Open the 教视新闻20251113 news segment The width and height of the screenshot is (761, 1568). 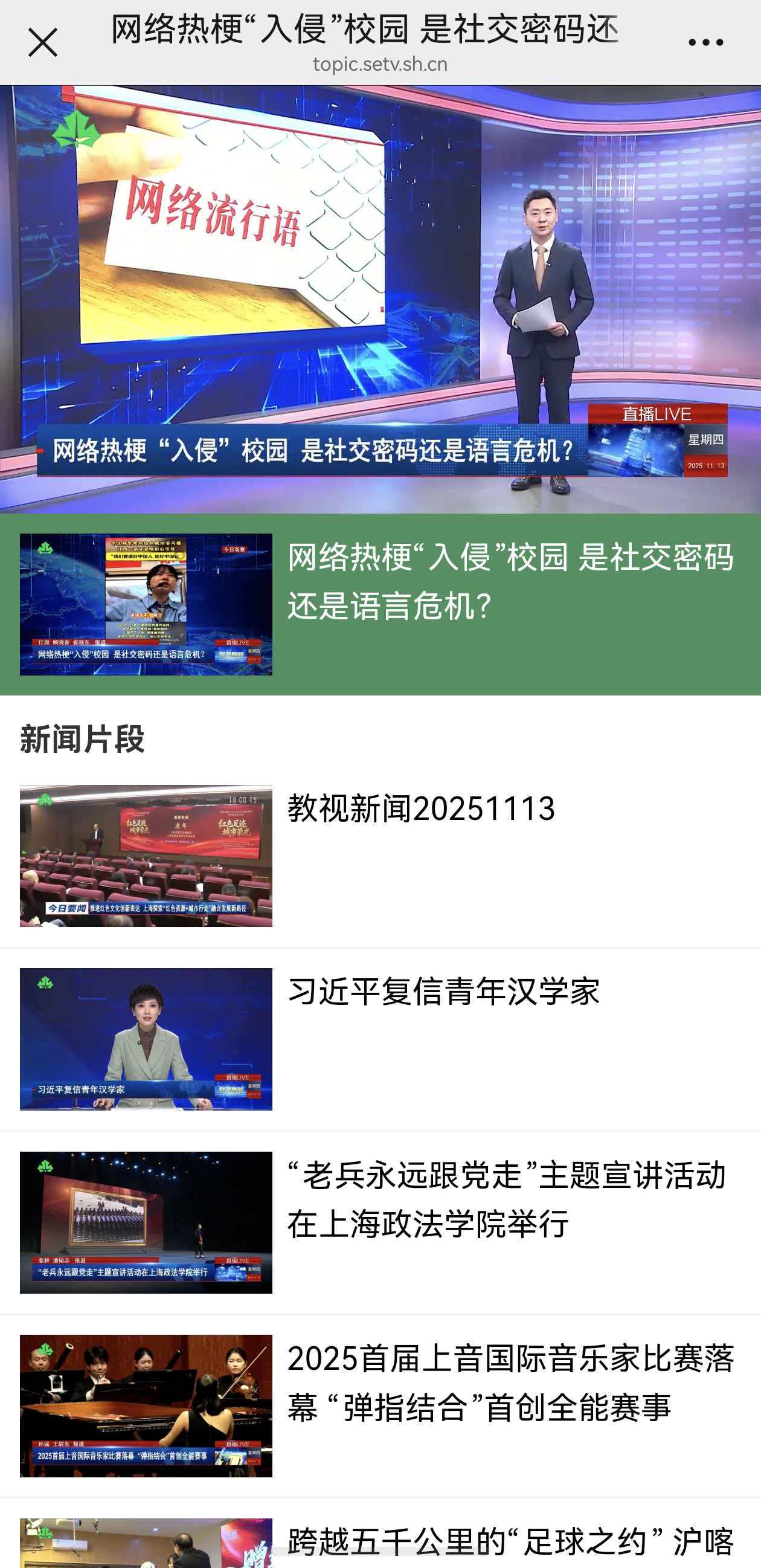click(380, 855)
